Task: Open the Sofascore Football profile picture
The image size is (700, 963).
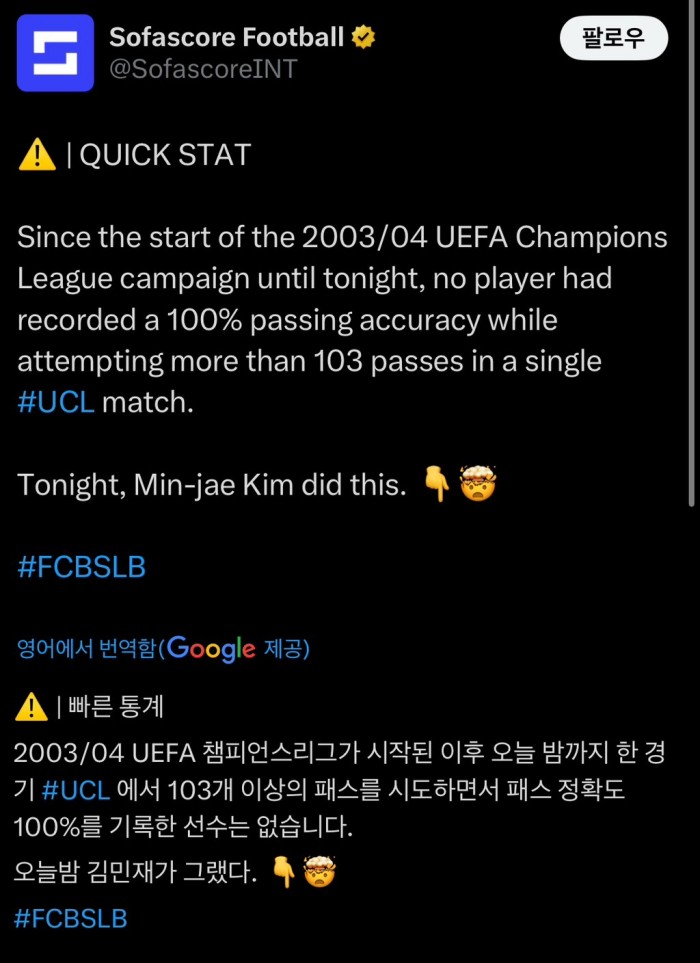Action: click(x=55, y=53)
